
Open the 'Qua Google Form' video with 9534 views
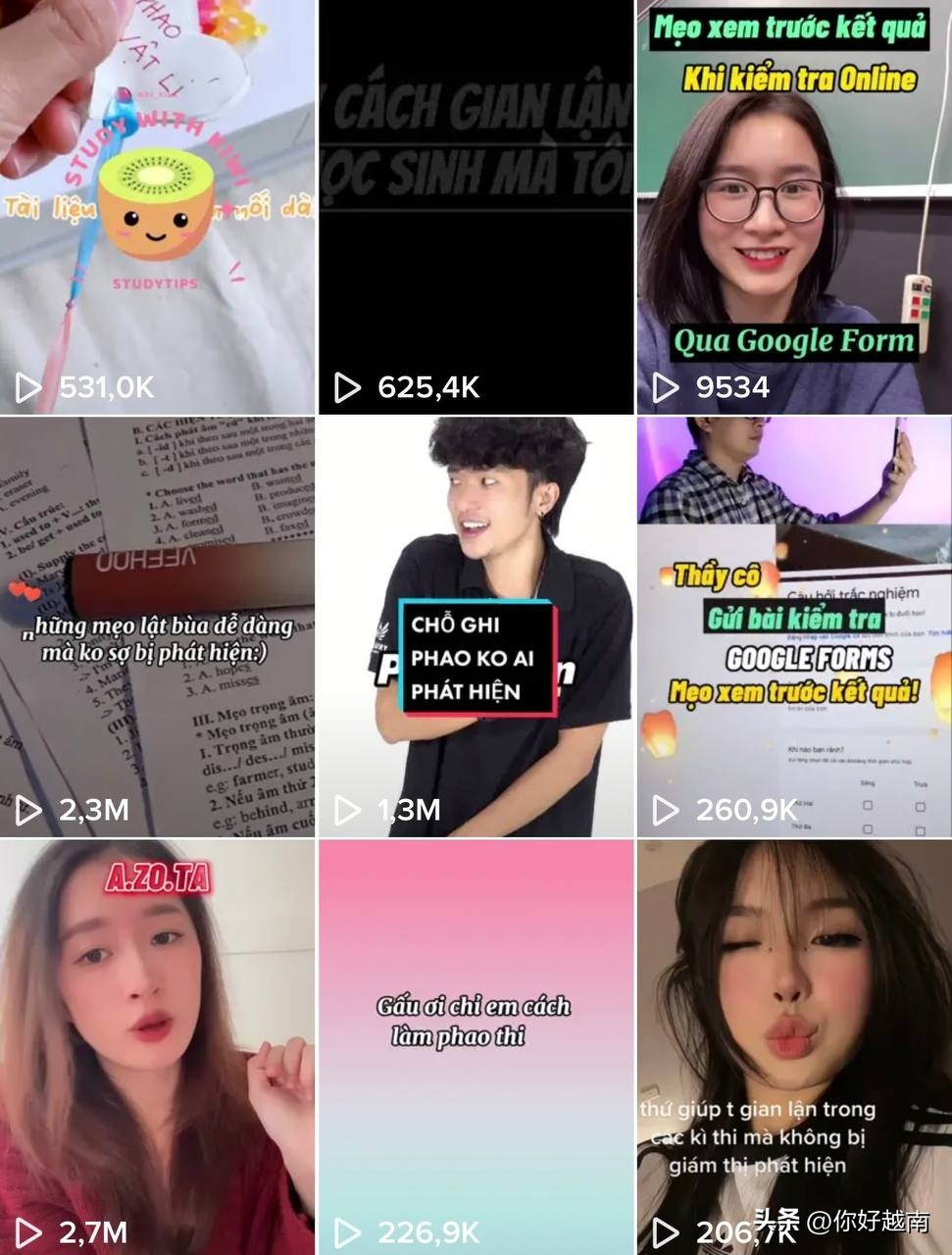(x=794, y=206)
